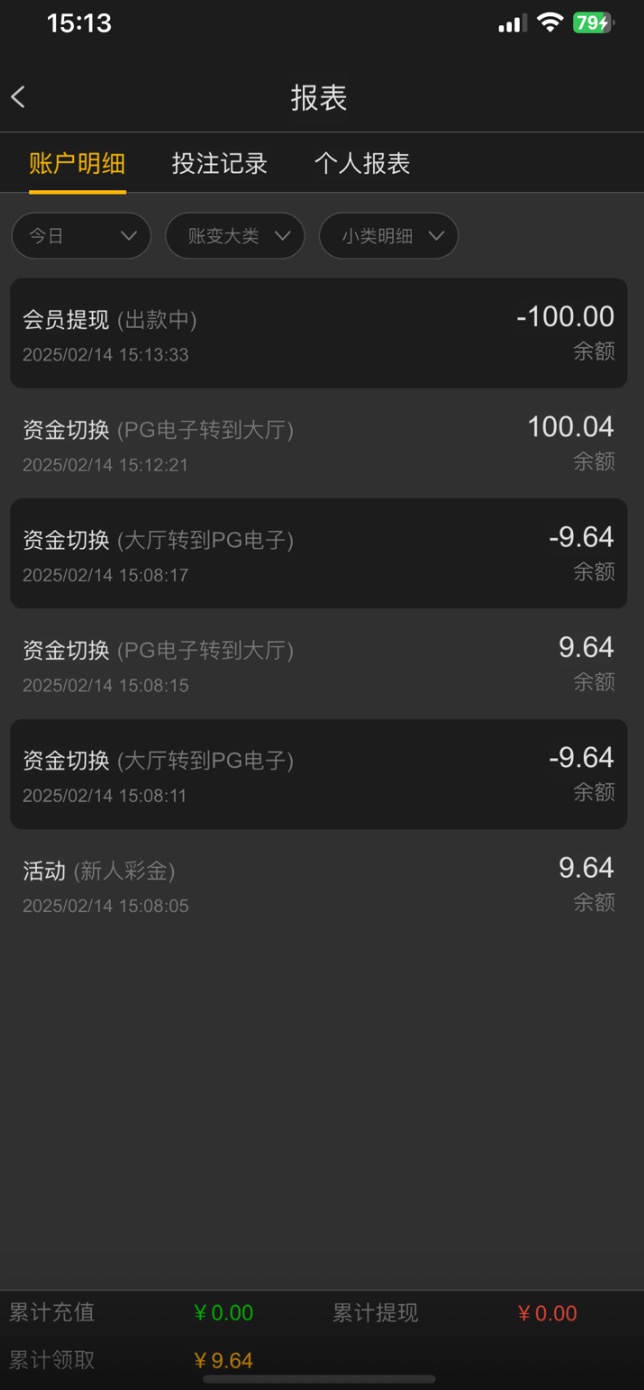Expand the 小类明细 filter
Image resolution: width=644 pixels, height=1390 pixels.
tap(389, 236)
